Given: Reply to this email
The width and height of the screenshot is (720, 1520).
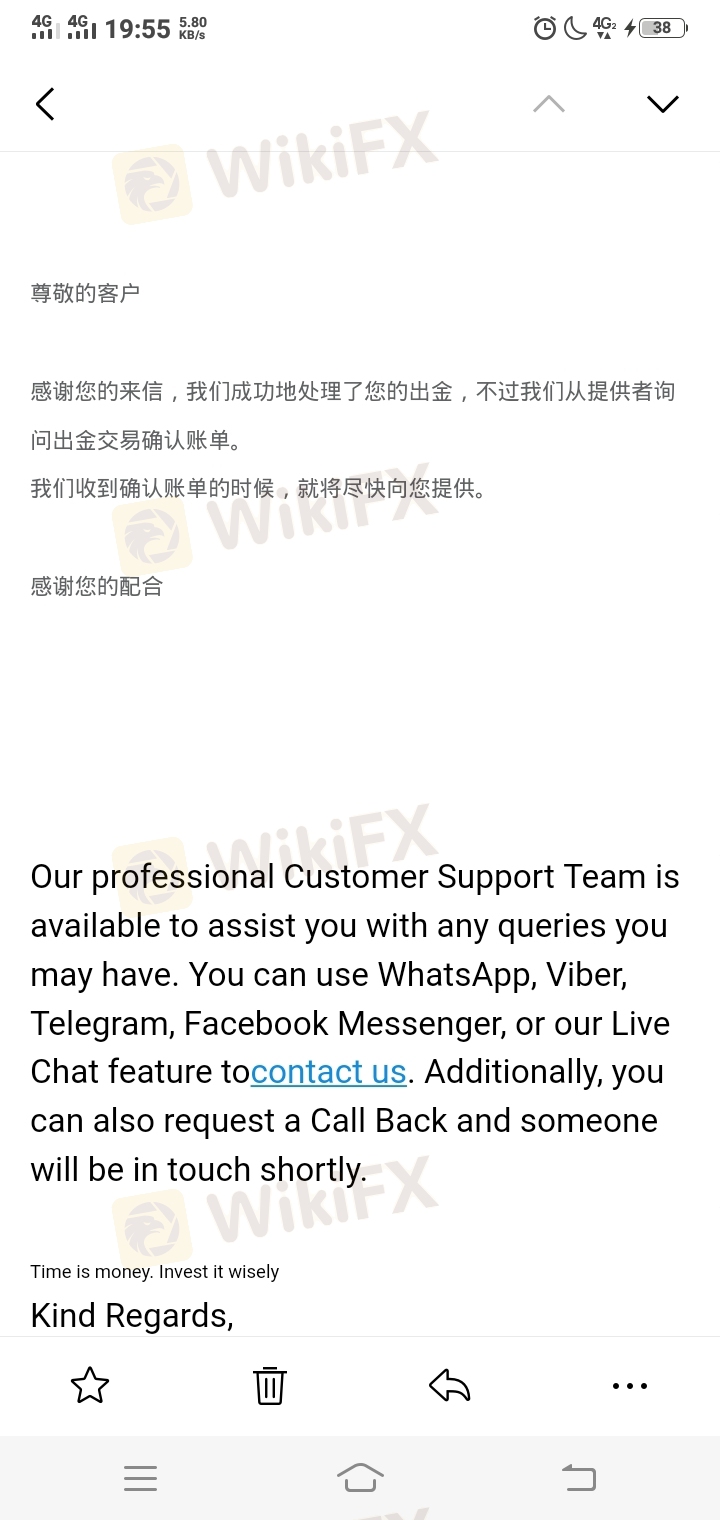Looking at the screenshot, I should coord(450,1386).
